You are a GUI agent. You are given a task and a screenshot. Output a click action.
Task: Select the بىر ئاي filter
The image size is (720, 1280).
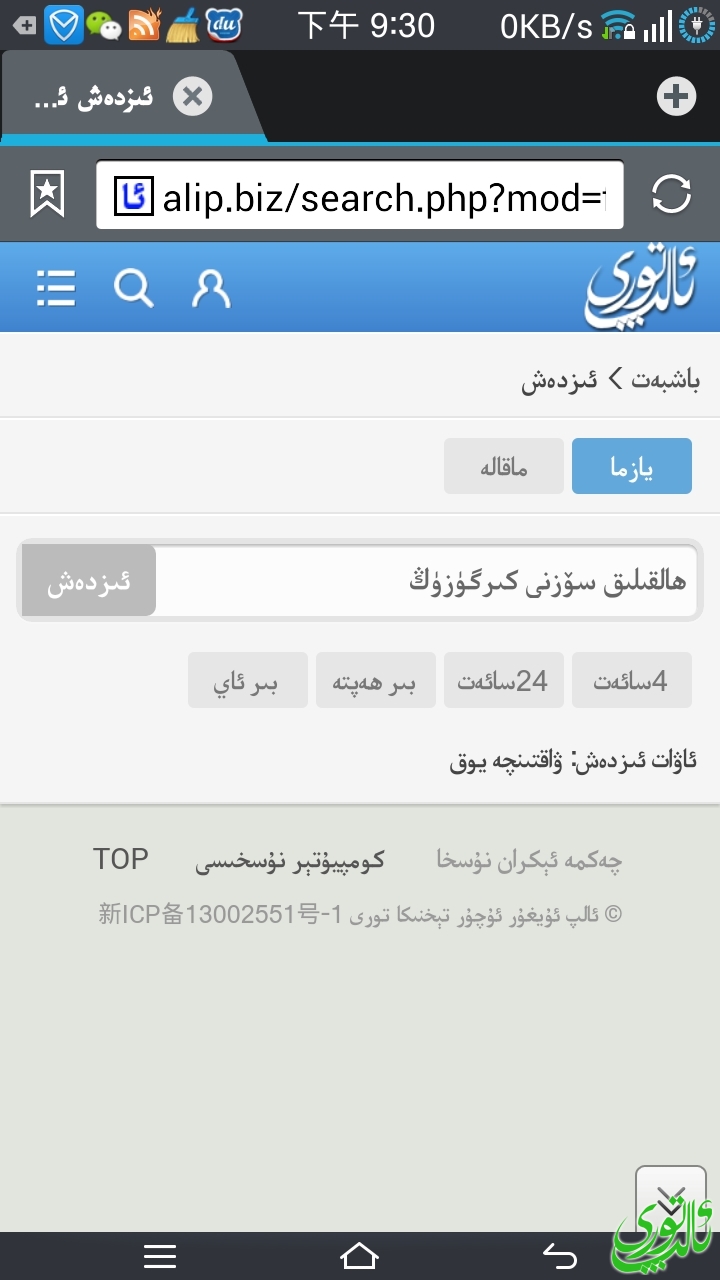click(x=247, y=680)
